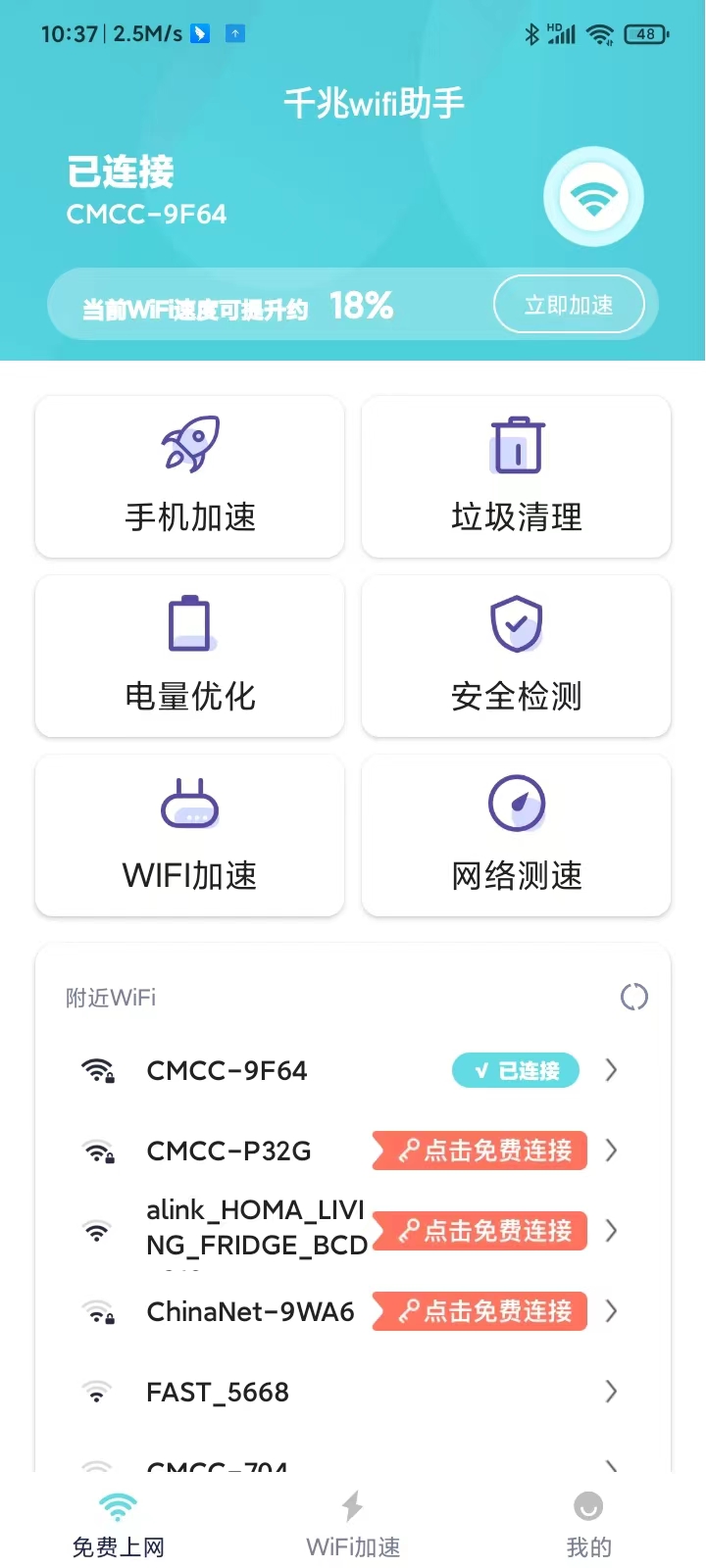Tap the battery icon for 电量优化

pos(189,624)
